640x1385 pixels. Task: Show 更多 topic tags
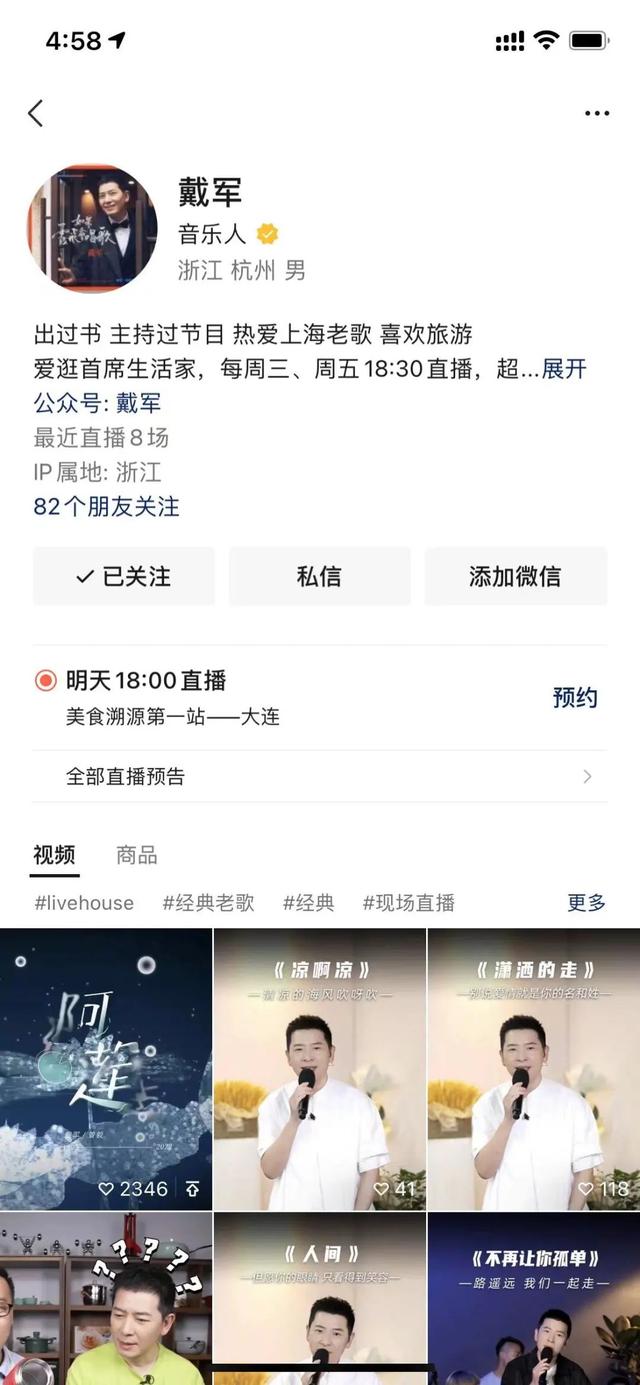pos(586,902)
